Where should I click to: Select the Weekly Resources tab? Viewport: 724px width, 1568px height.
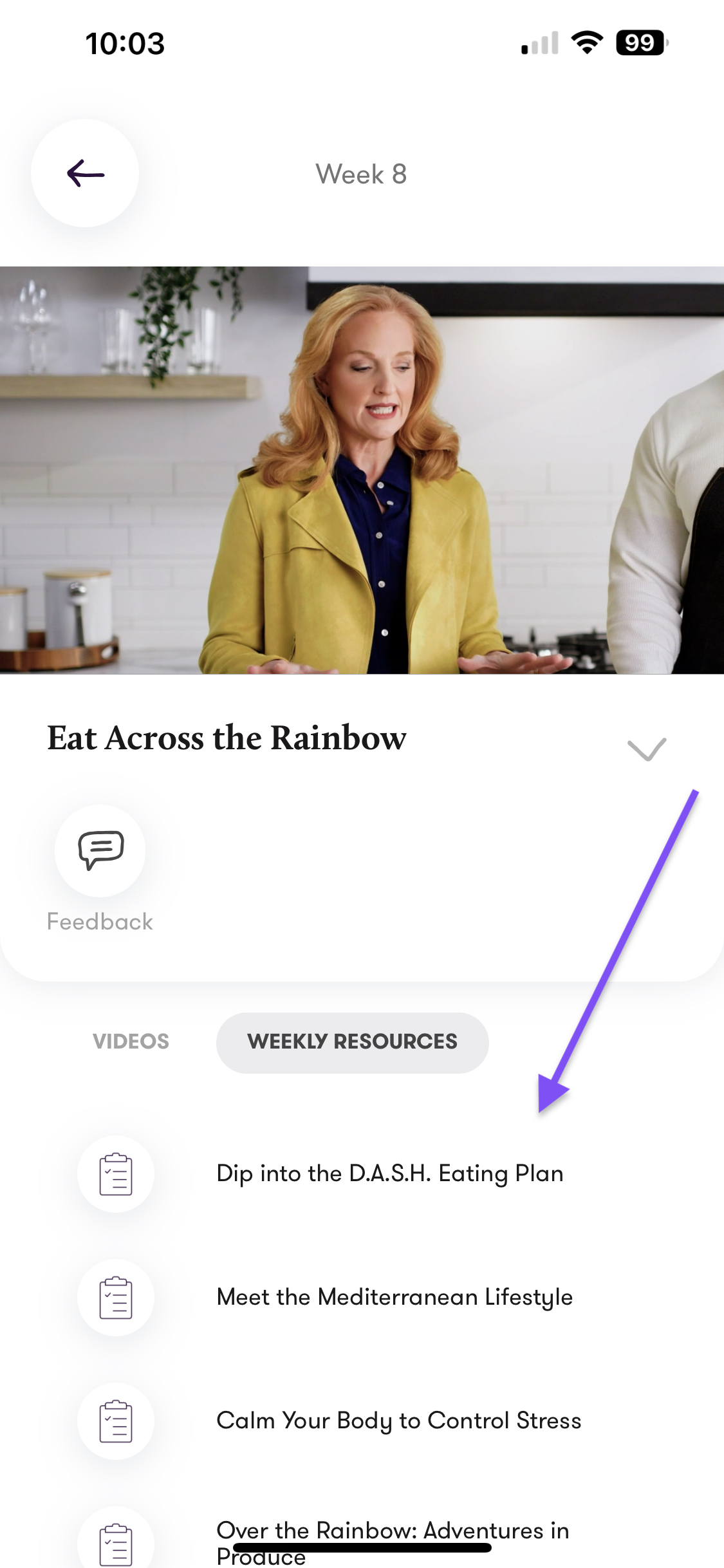[352, 1042]
